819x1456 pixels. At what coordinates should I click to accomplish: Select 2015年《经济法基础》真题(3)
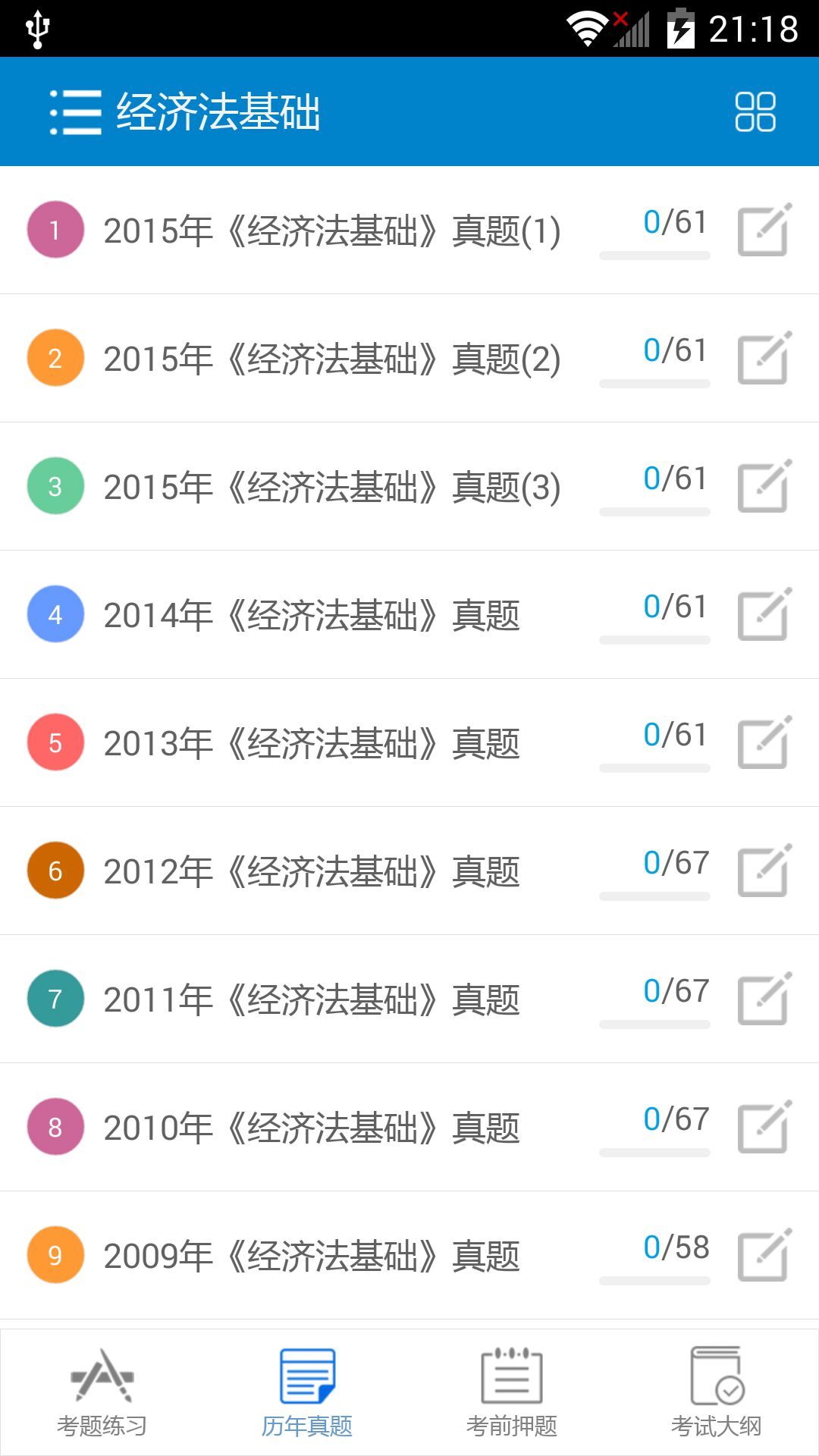[332, 487]
